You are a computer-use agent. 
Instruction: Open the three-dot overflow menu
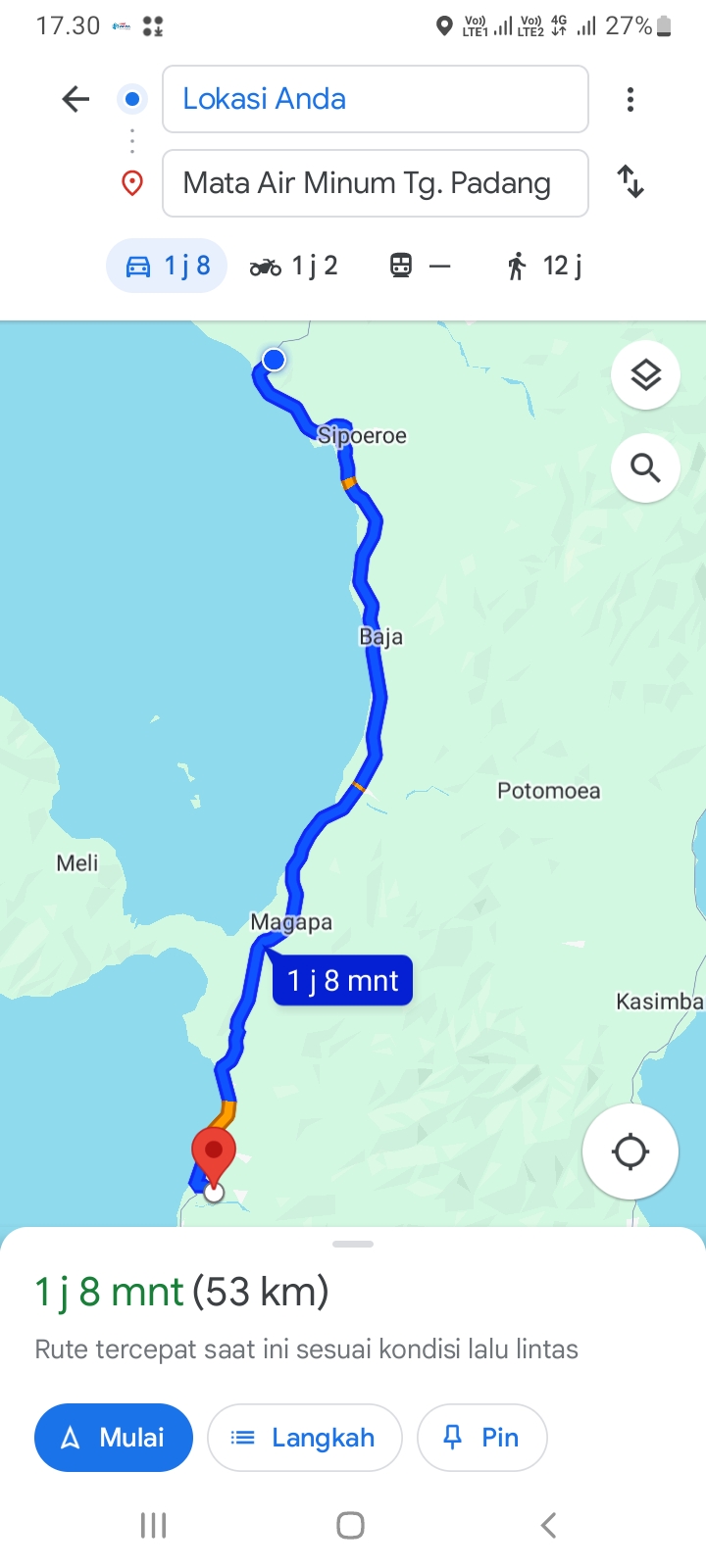point(630,99)
